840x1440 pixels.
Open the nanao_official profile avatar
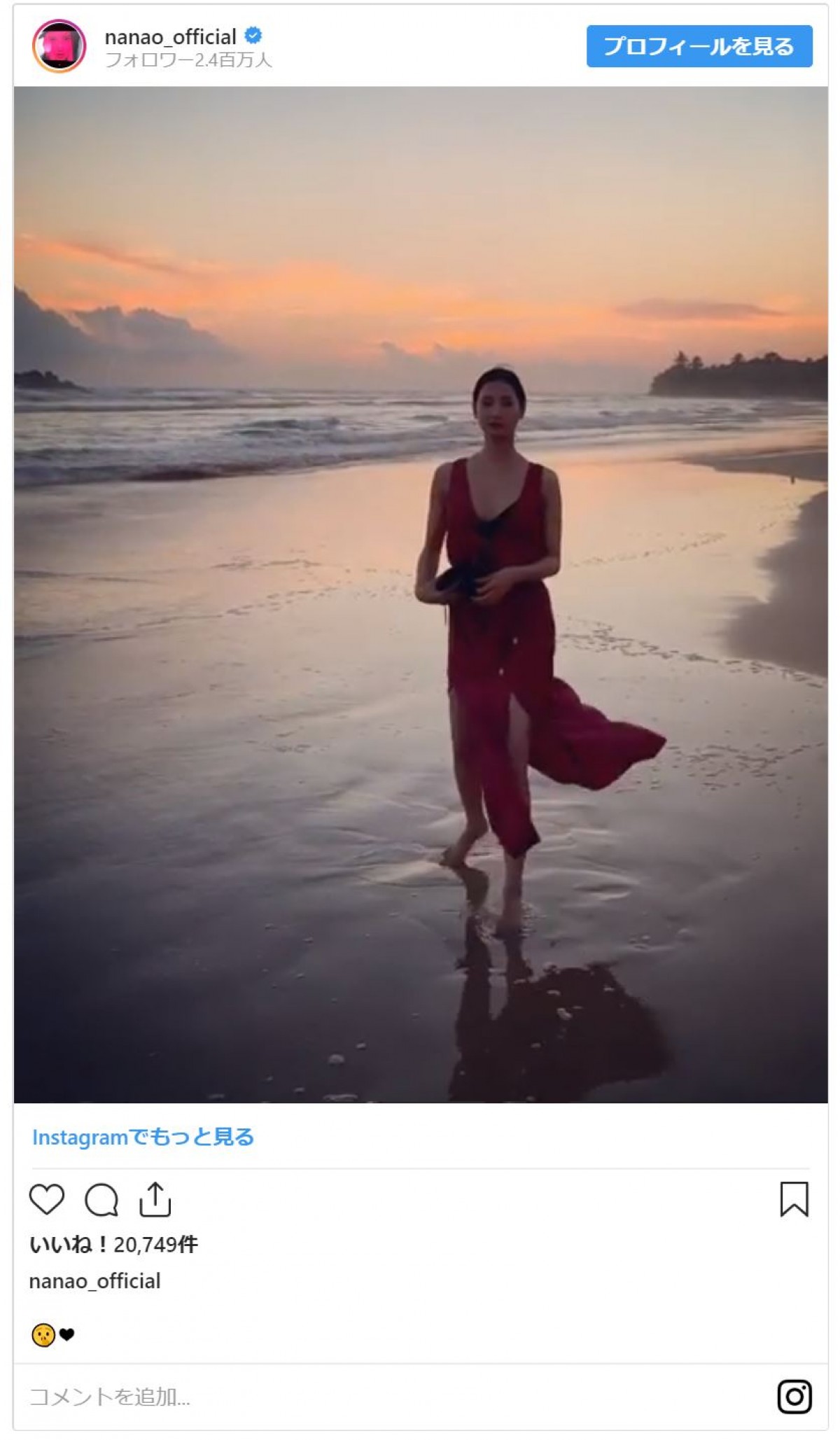(59, 46)
